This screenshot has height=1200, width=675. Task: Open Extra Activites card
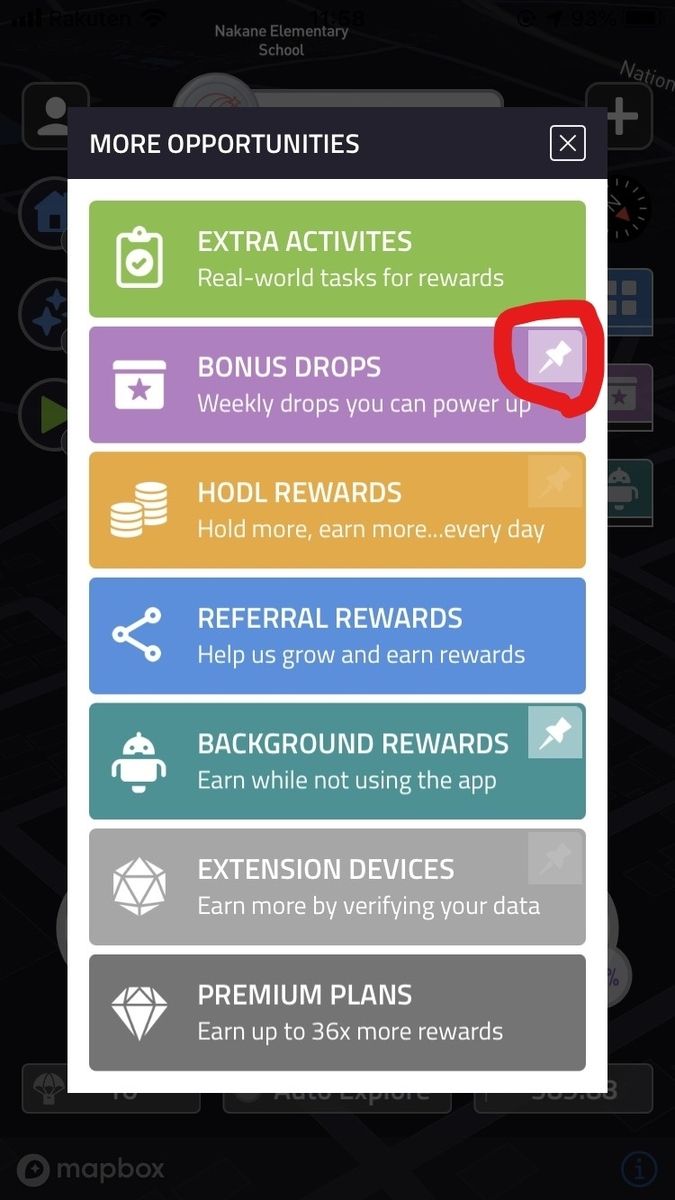[337, 259]
